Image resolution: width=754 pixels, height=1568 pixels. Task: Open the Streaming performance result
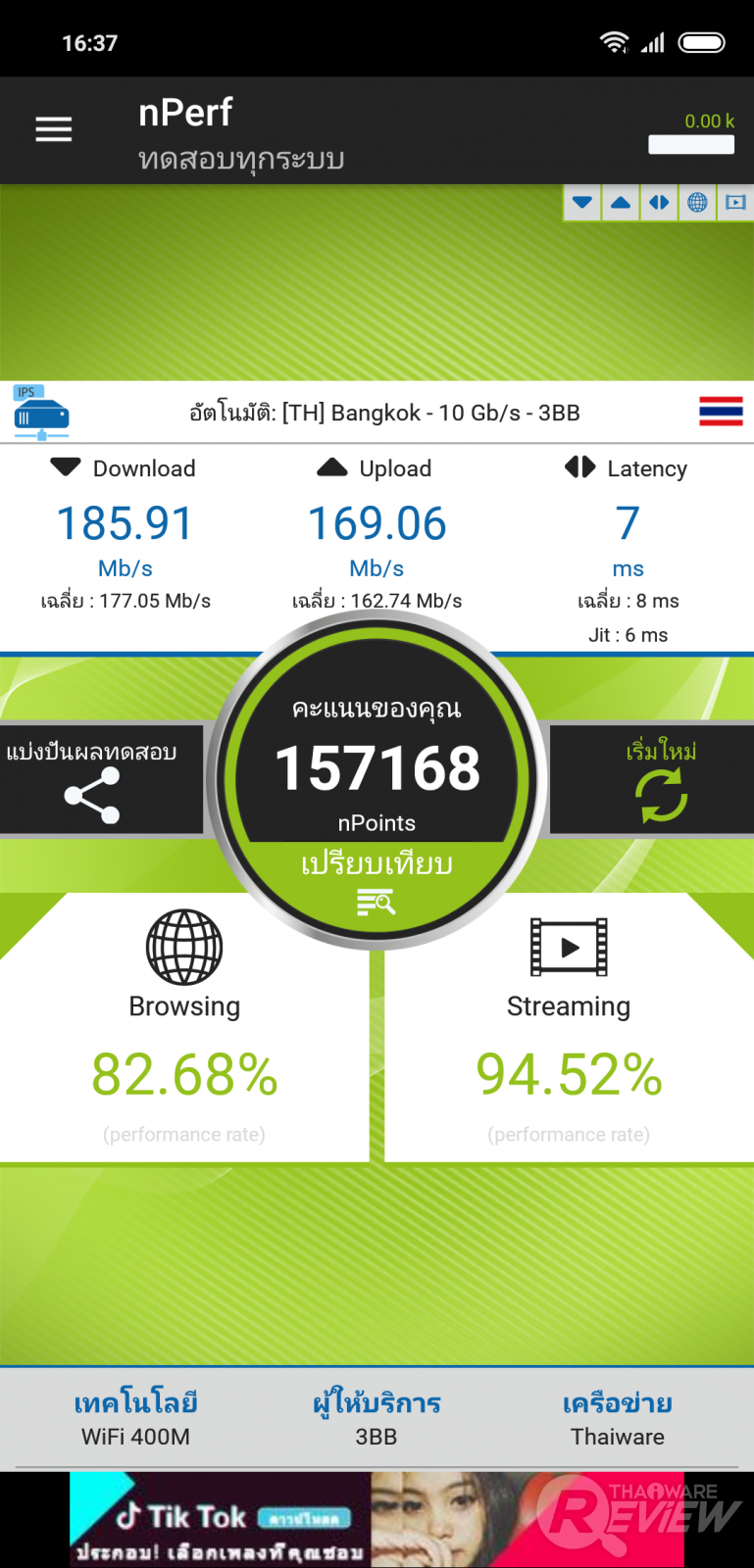click(x=569, y=1029)
